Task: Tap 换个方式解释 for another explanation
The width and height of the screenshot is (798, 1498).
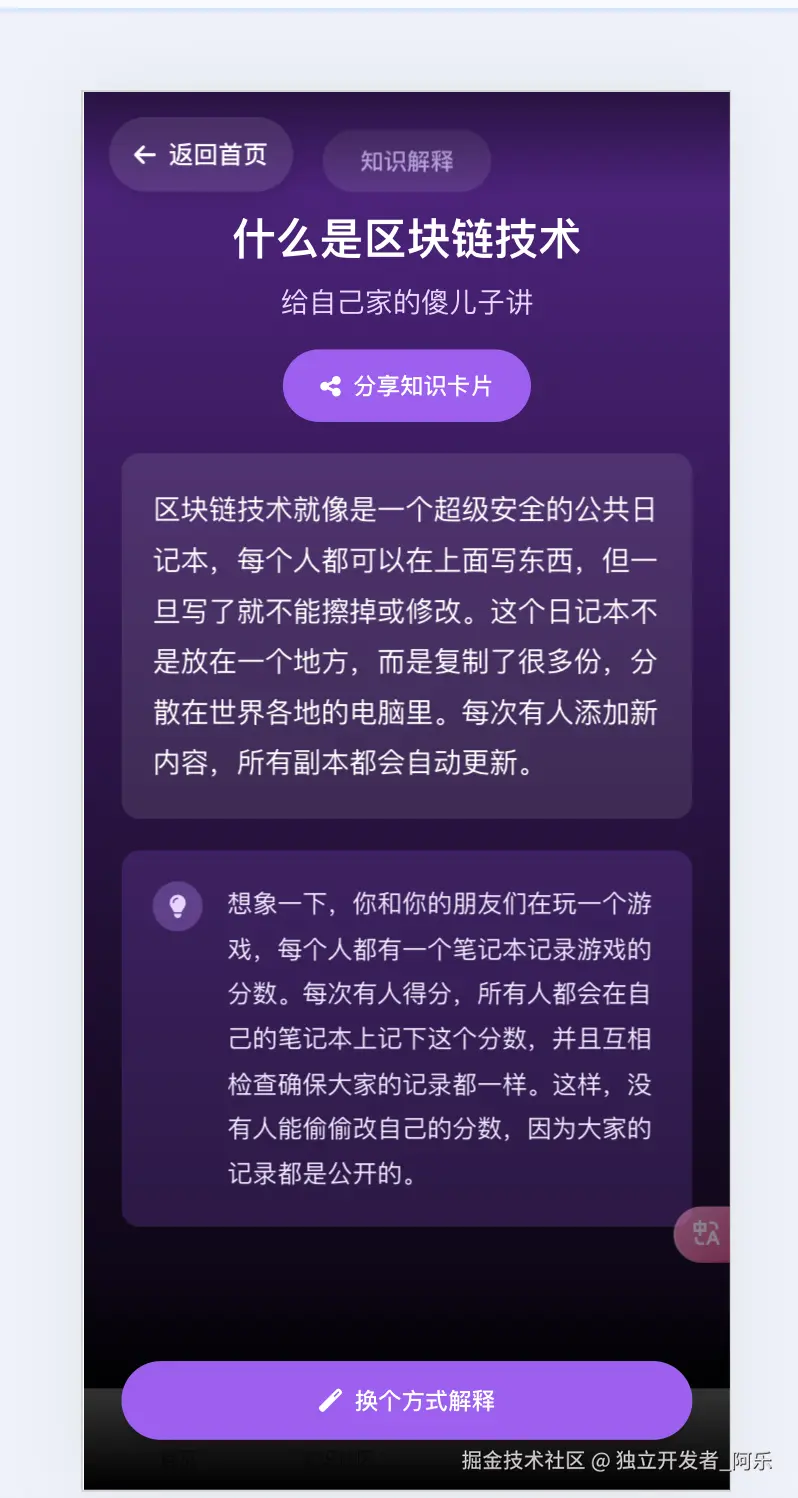Action: pyautogui.click(x=406, y=1400)
